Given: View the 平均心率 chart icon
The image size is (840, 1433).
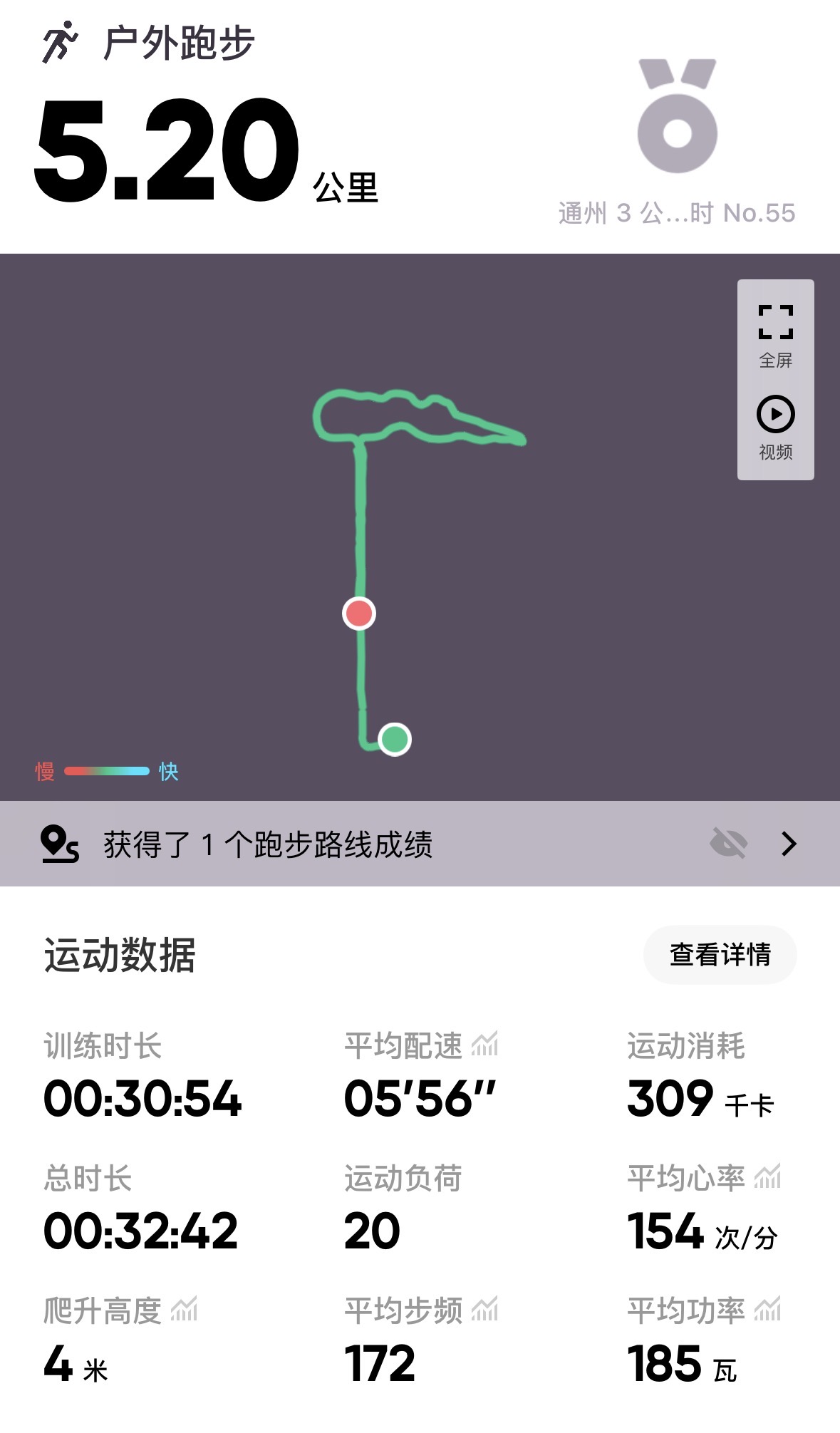Looking at the screenshot, I should tap(768, 1176).
